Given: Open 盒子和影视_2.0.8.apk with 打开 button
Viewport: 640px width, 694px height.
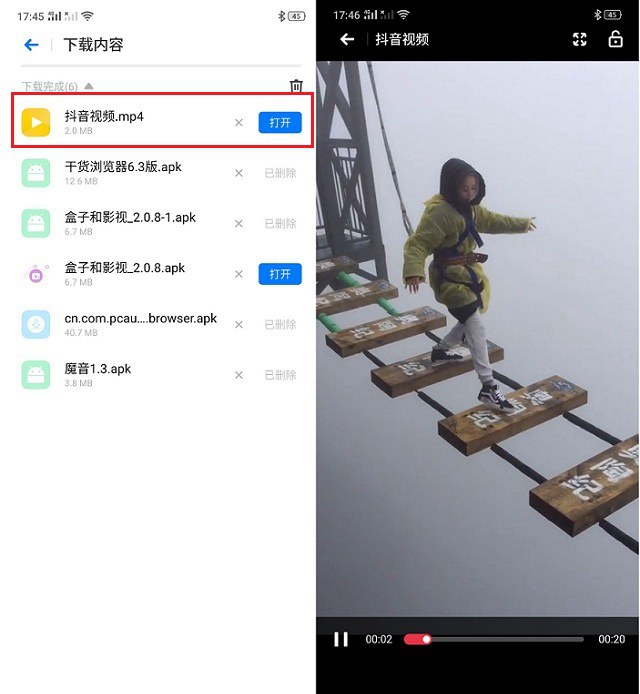Looking at the screenshot, I should (x=280, y=274).
